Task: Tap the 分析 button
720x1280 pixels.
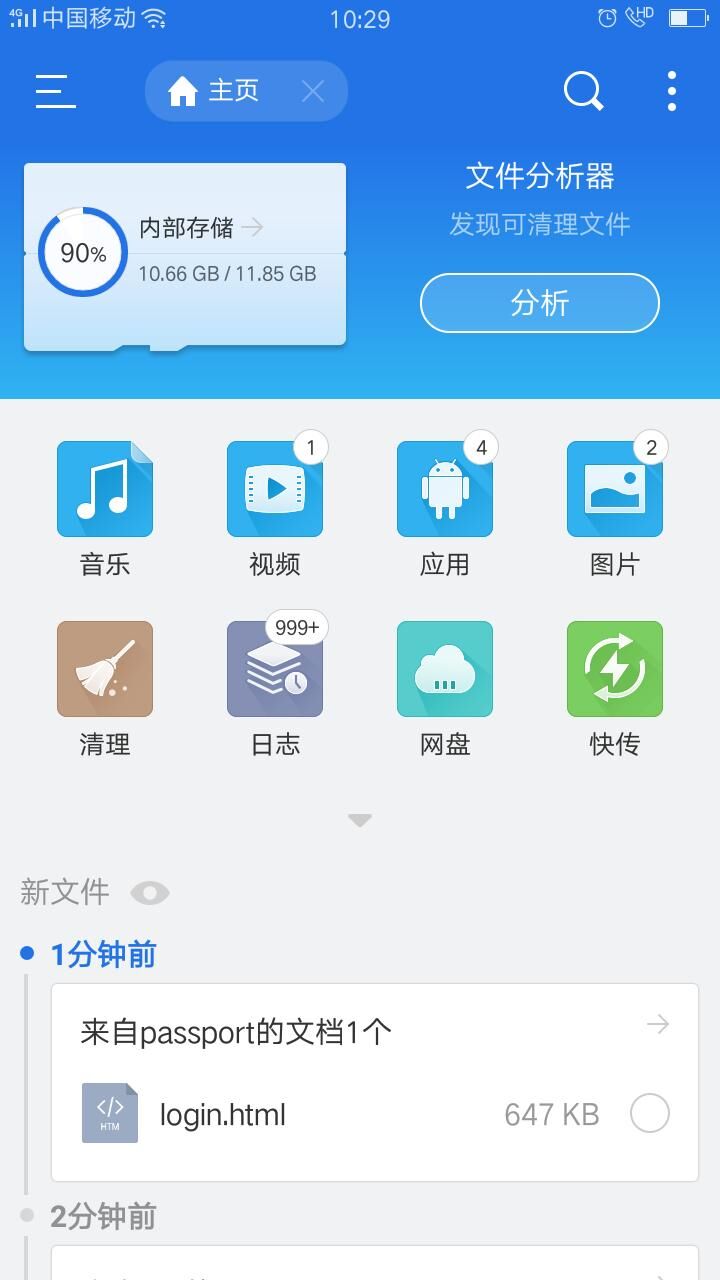Action: coord(540,303)
